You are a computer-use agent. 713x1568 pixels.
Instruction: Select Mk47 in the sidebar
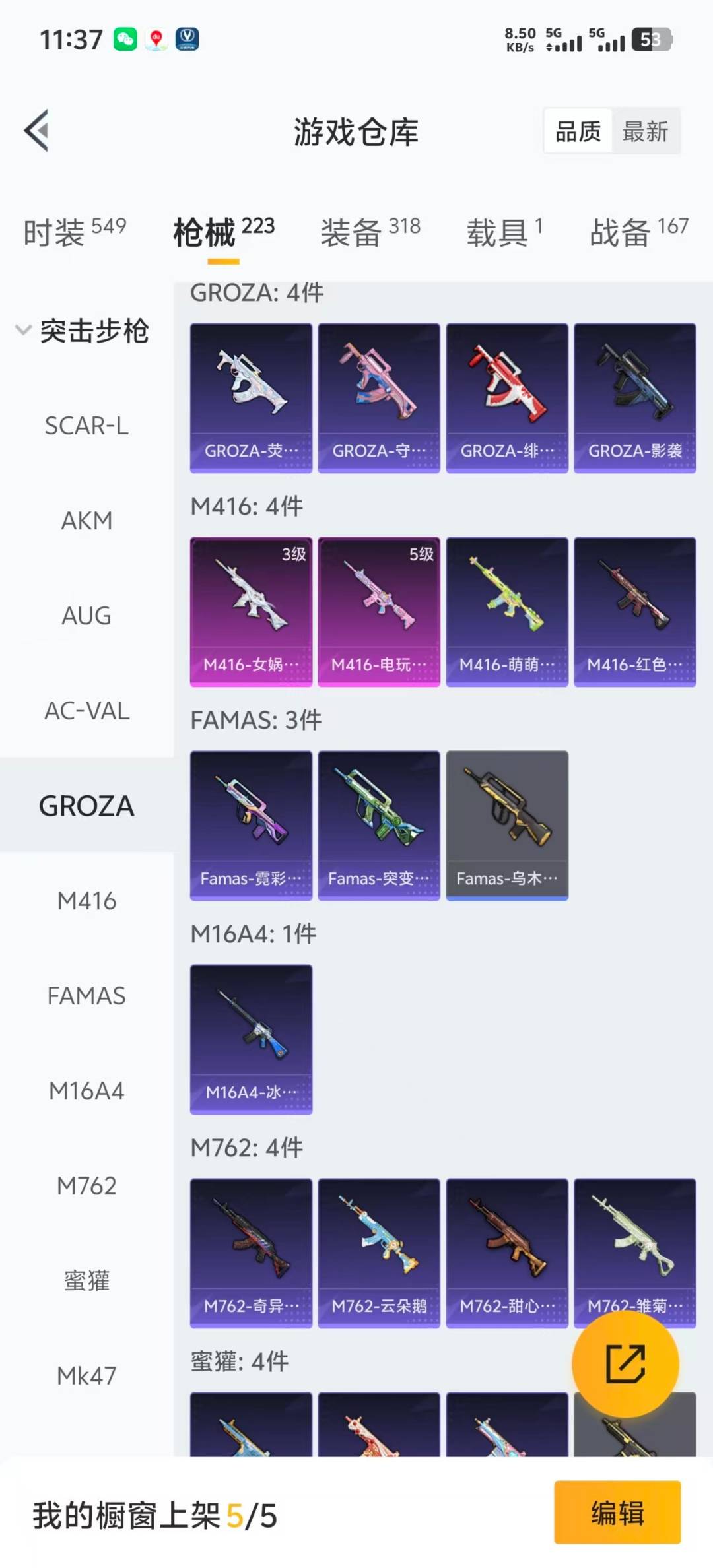click(86, 1376)
